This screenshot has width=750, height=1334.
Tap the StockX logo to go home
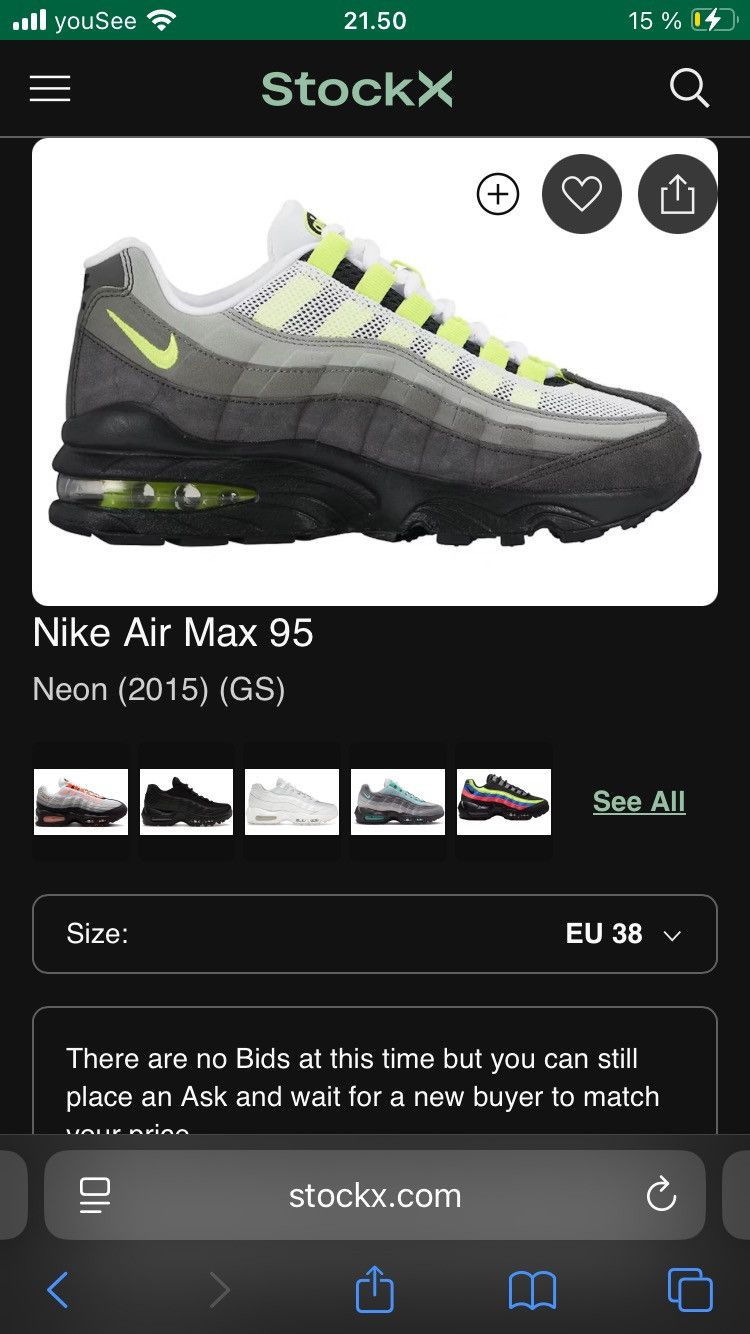point(357,89)
